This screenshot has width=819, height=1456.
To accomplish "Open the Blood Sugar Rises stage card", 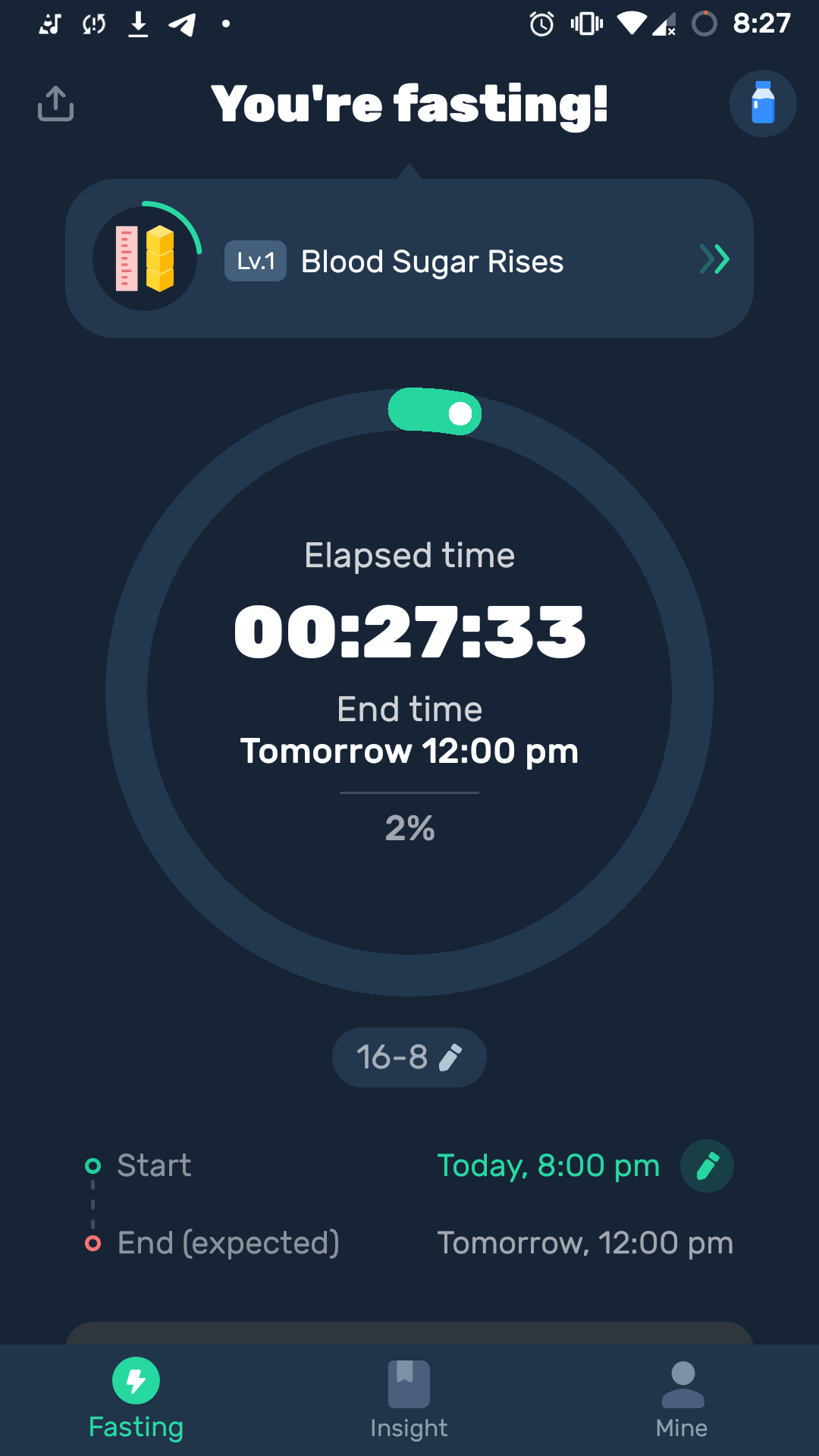I will coord(409,259).
